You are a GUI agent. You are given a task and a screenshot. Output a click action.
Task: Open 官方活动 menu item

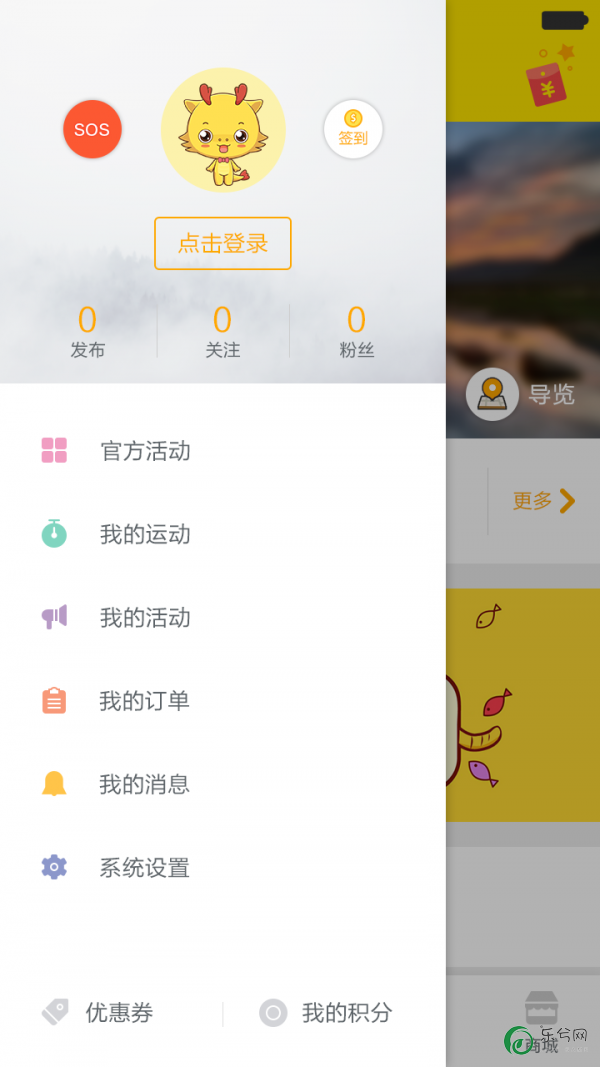click(x=145, y=451)
